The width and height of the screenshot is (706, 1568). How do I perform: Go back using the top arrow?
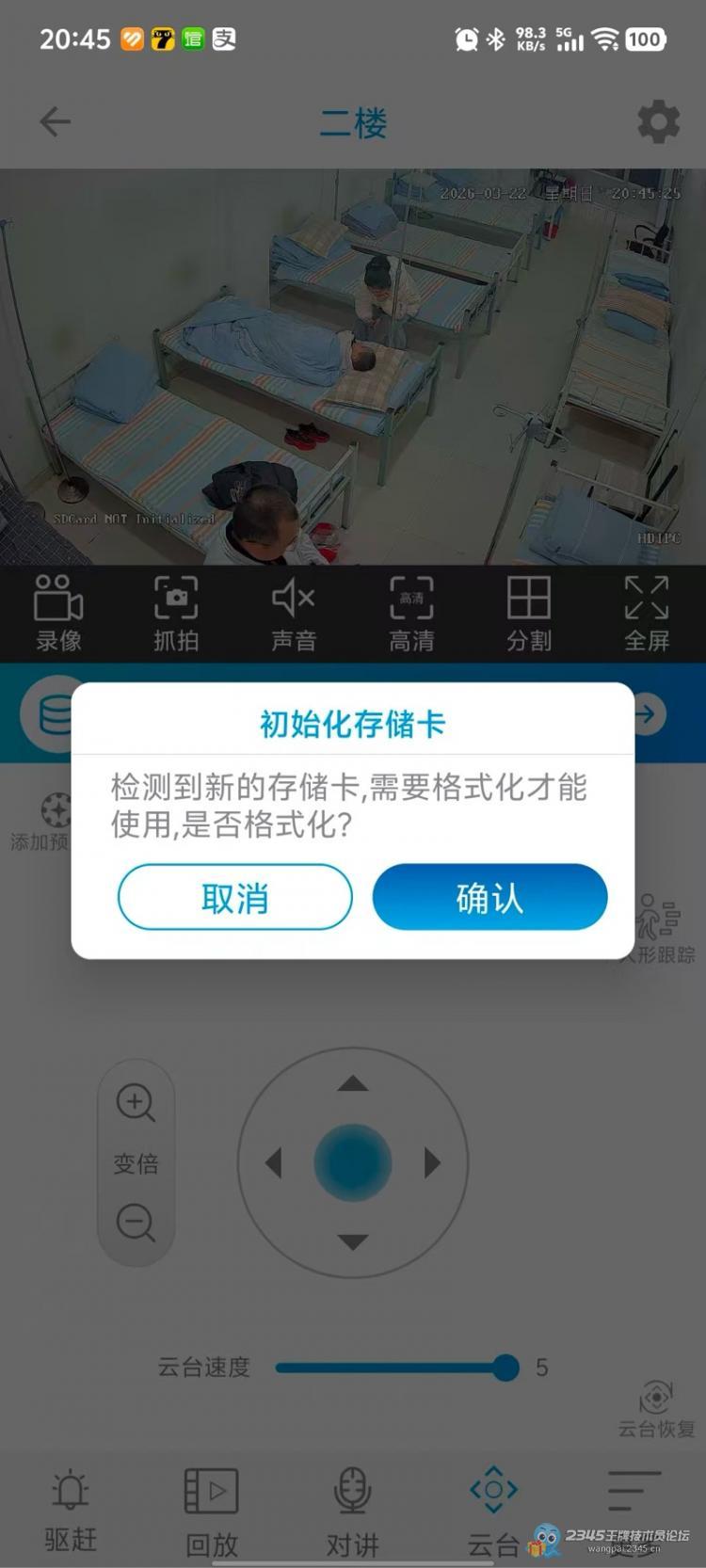click(x=56, y=121)
